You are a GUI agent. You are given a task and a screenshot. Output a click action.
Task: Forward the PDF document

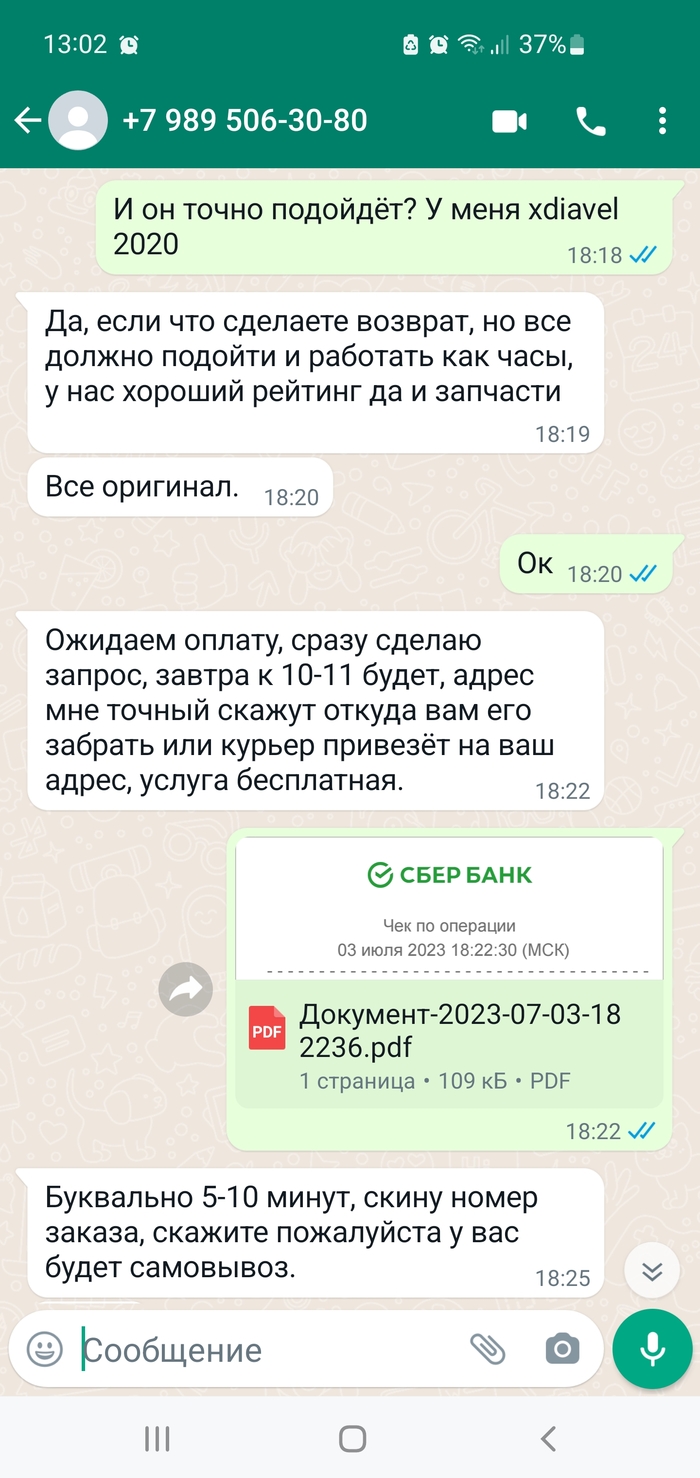point(185,989)
